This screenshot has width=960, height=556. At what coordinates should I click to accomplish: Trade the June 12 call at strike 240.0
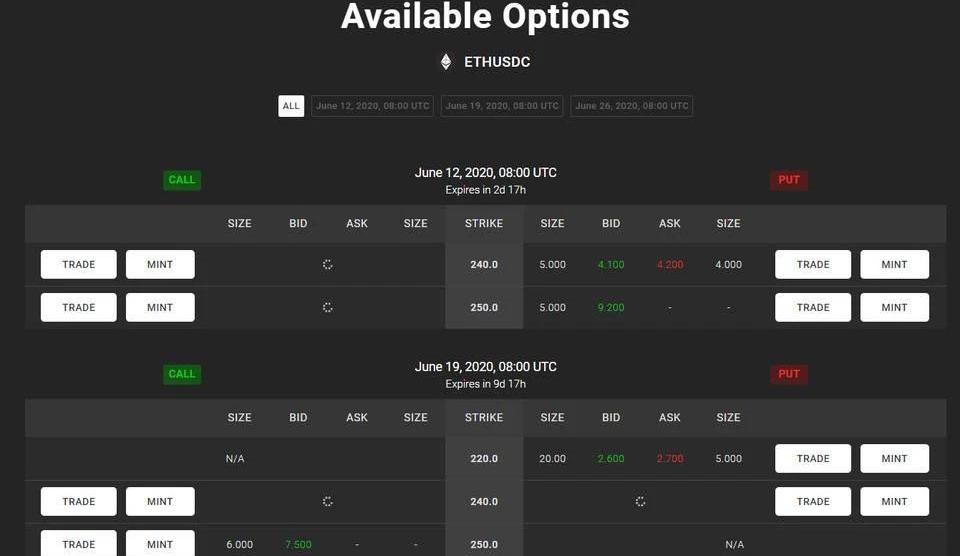(x=79, y=265)
